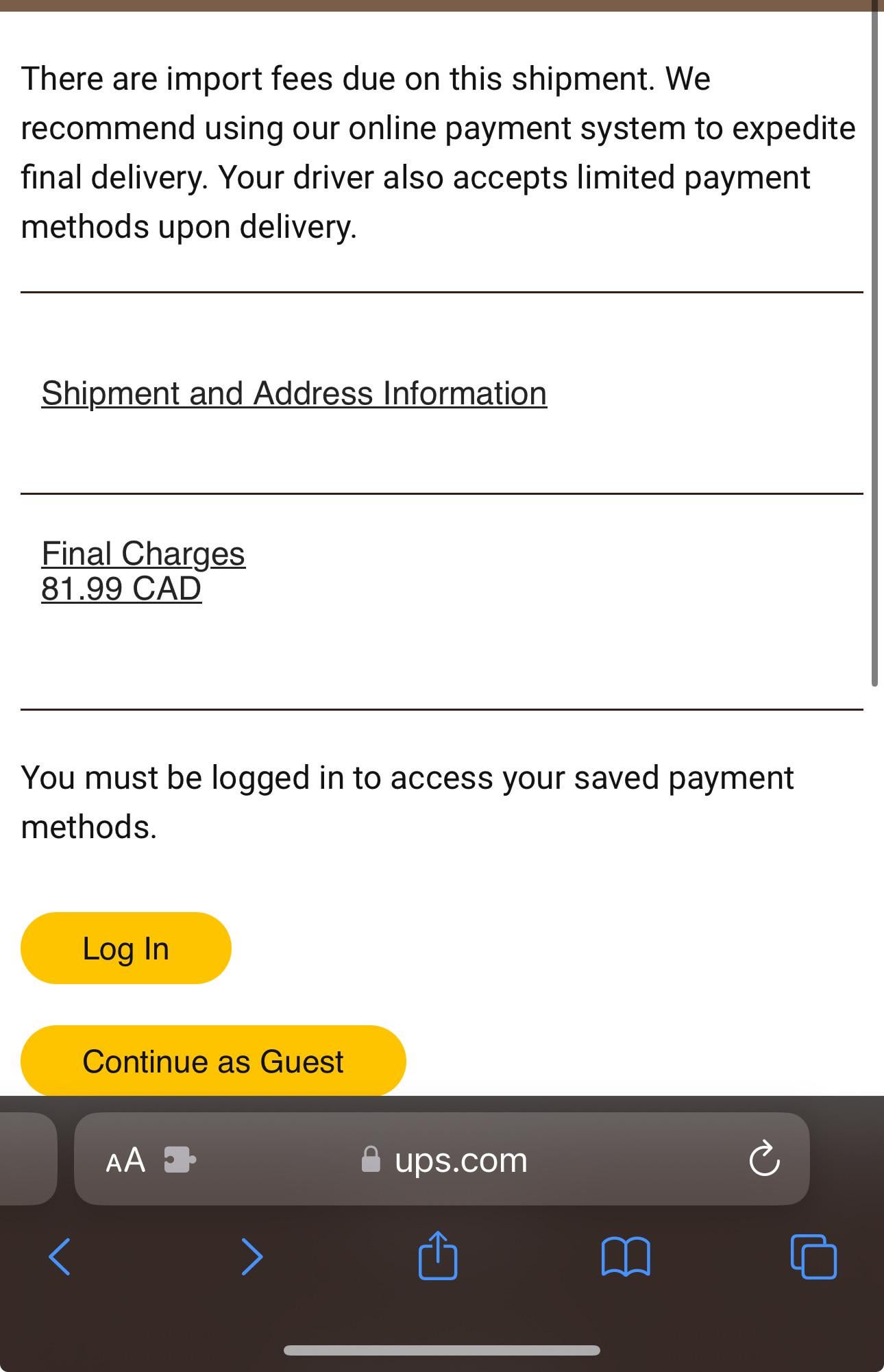884x1372 pixels.
Task: Tap the Log In button
Action: tap(126, 948)
